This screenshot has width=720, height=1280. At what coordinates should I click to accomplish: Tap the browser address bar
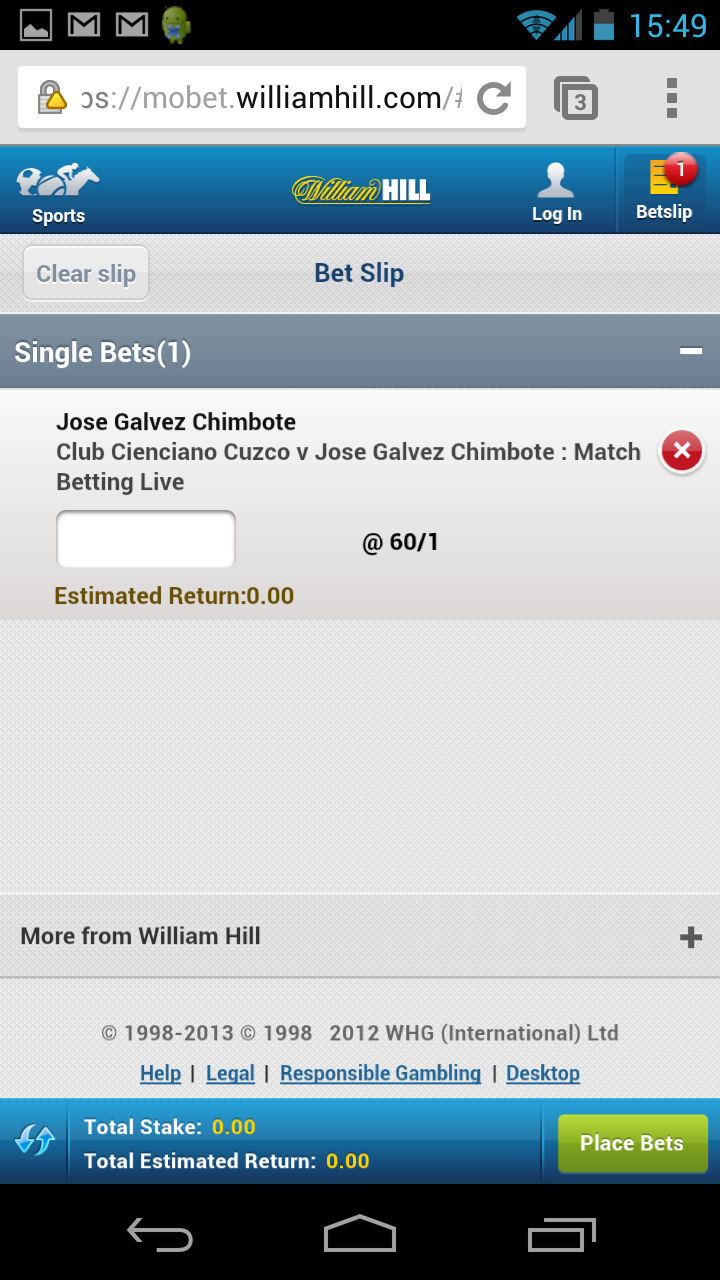click(x=270, y=98)
